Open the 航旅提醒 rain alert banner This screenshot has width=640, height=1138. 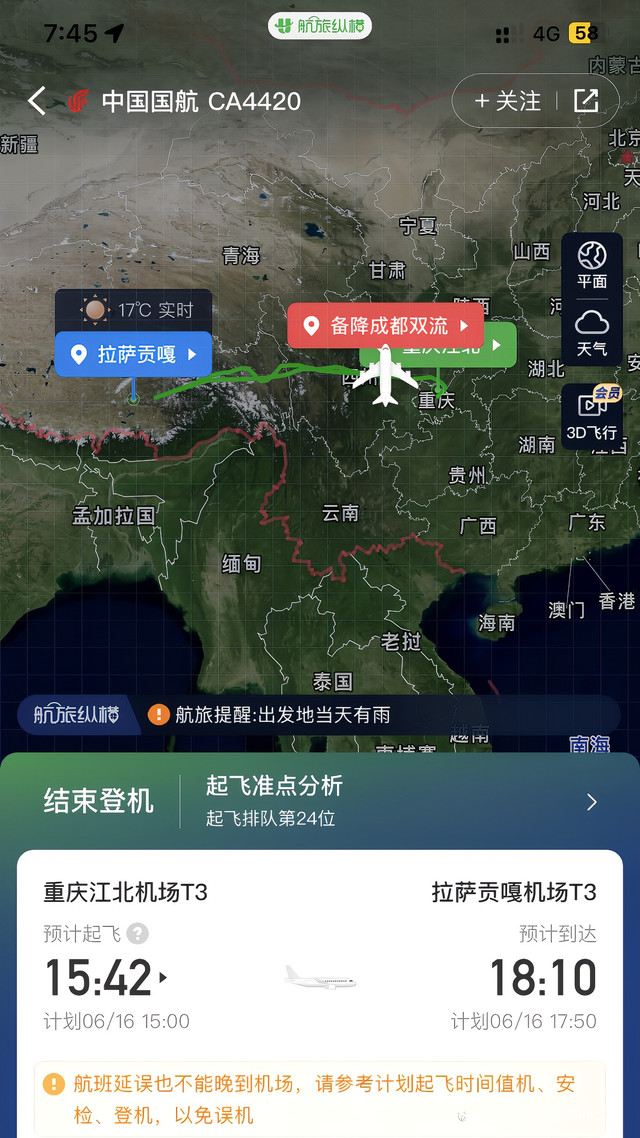282,714
